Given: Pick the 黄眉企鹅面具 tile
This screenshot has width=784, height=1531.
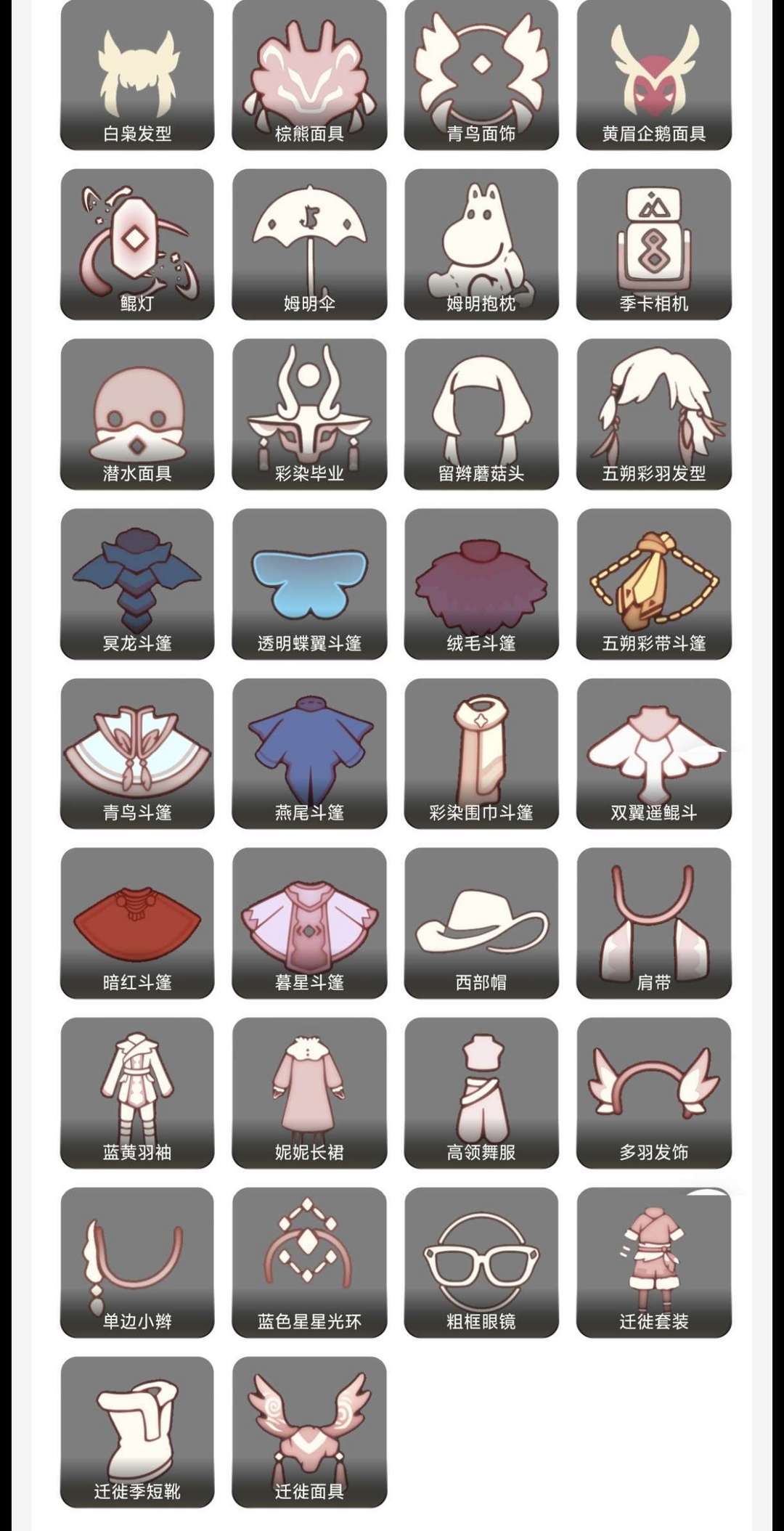Looking at the screenshot, I should click(x=653, y=75).
